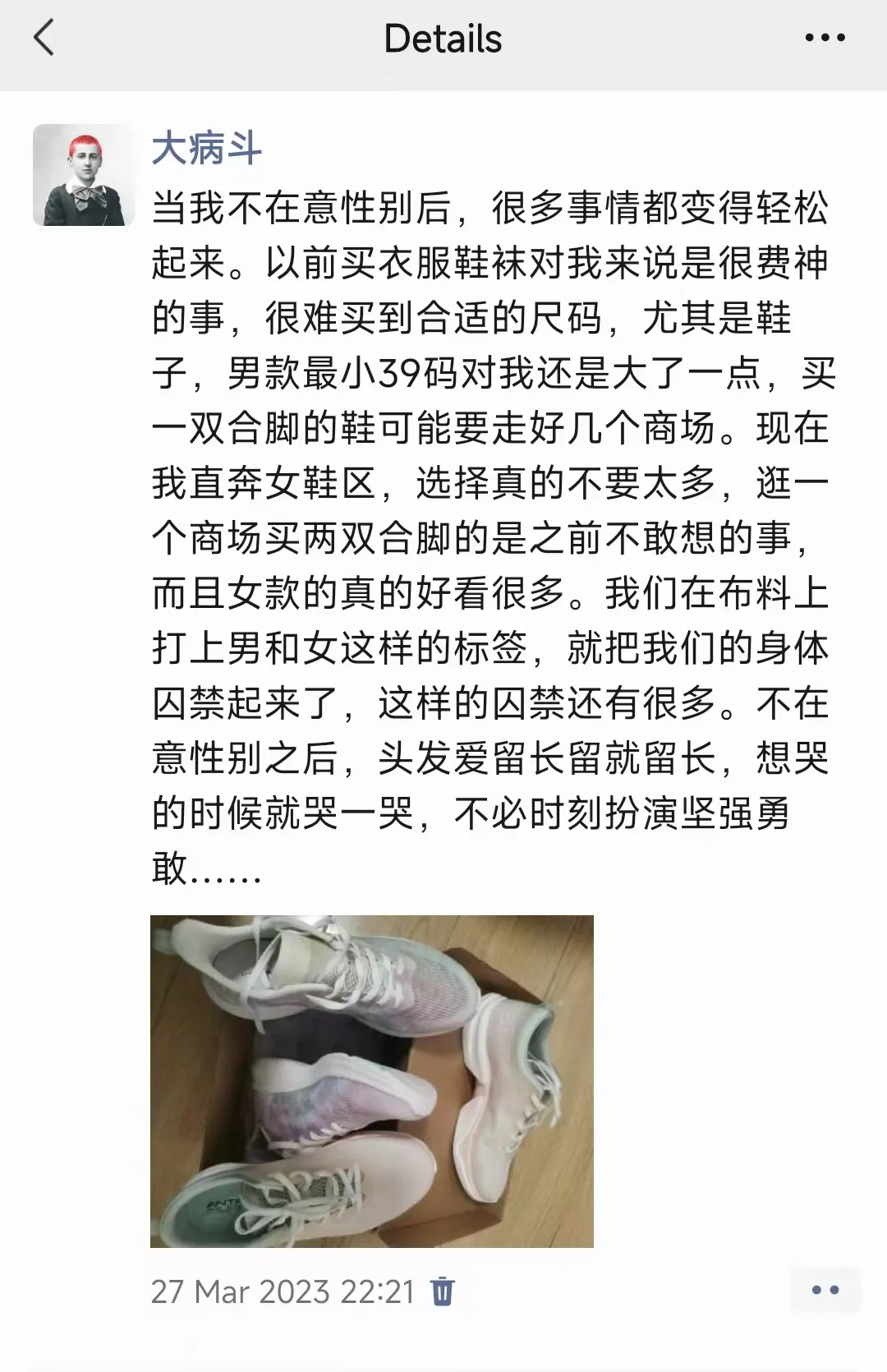This screenshot has width=887, height=1372.
Task: Open 大病斗's profile picture
Action: (83, 175)
